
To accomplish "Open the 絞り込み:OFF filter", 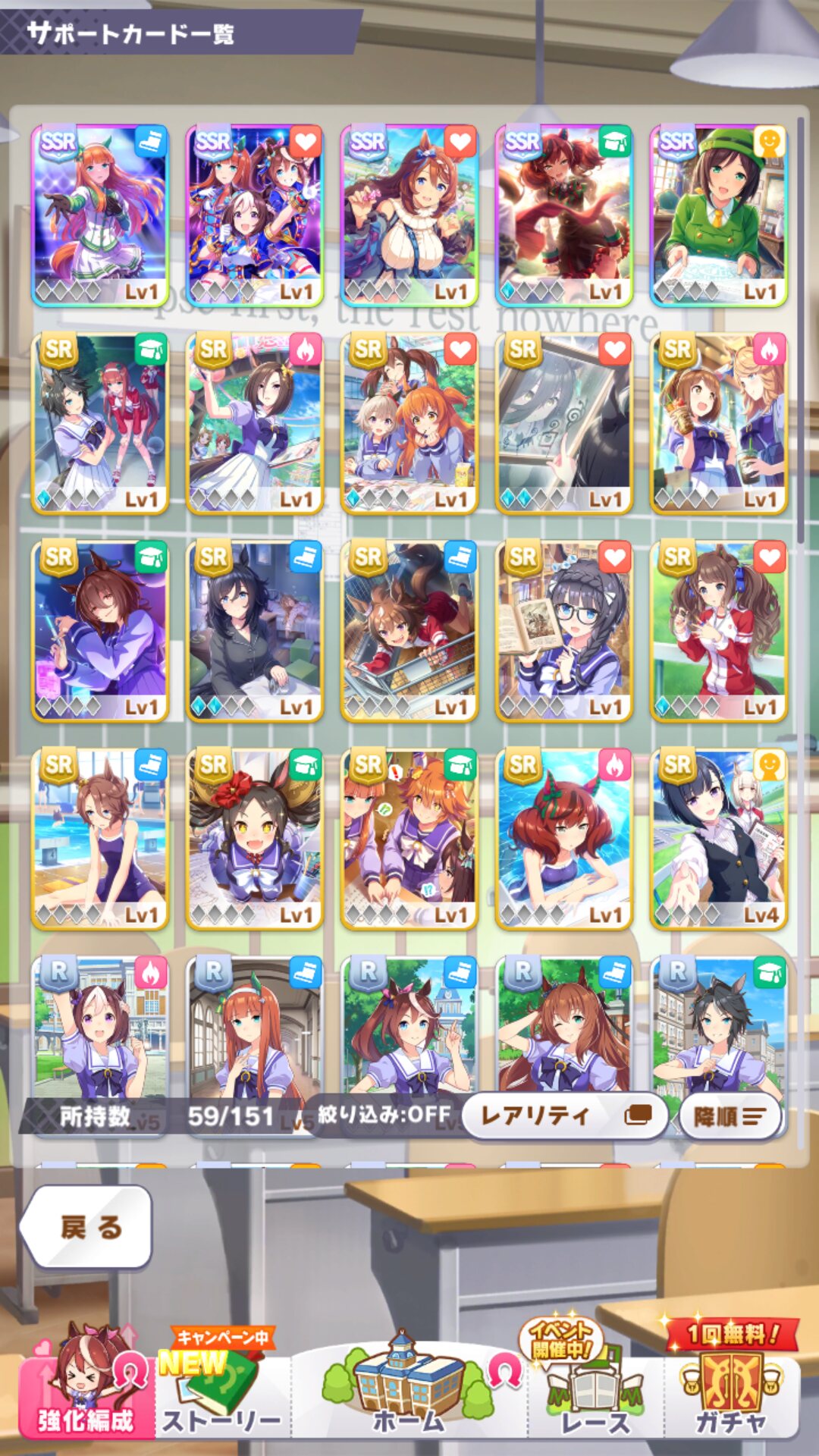I will point(384,1114).
